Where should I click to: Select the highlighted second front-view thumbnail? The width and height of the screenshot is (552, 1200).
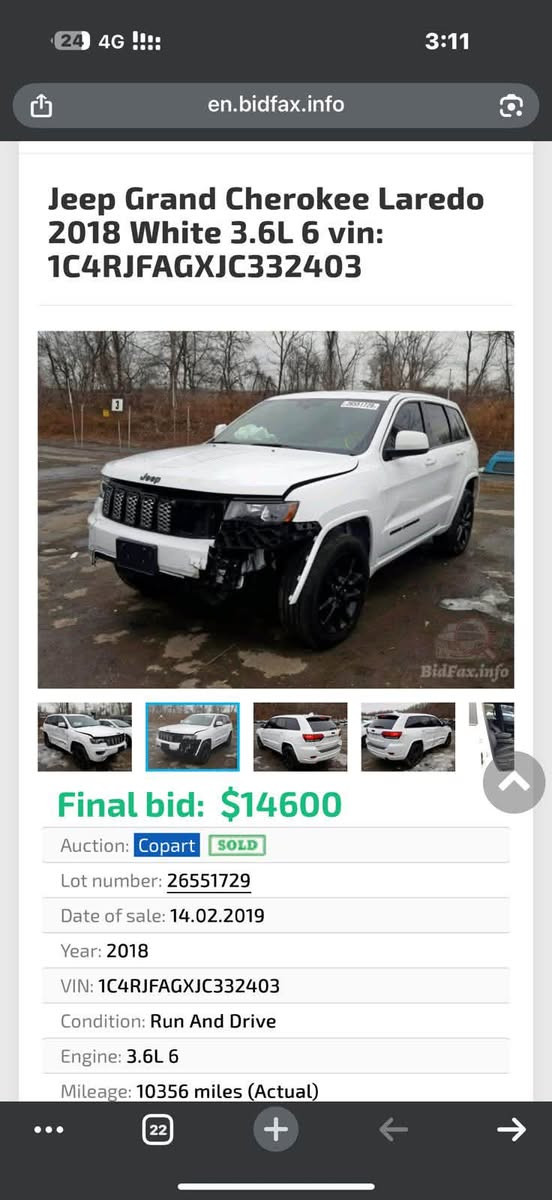(x=192, y=737)
